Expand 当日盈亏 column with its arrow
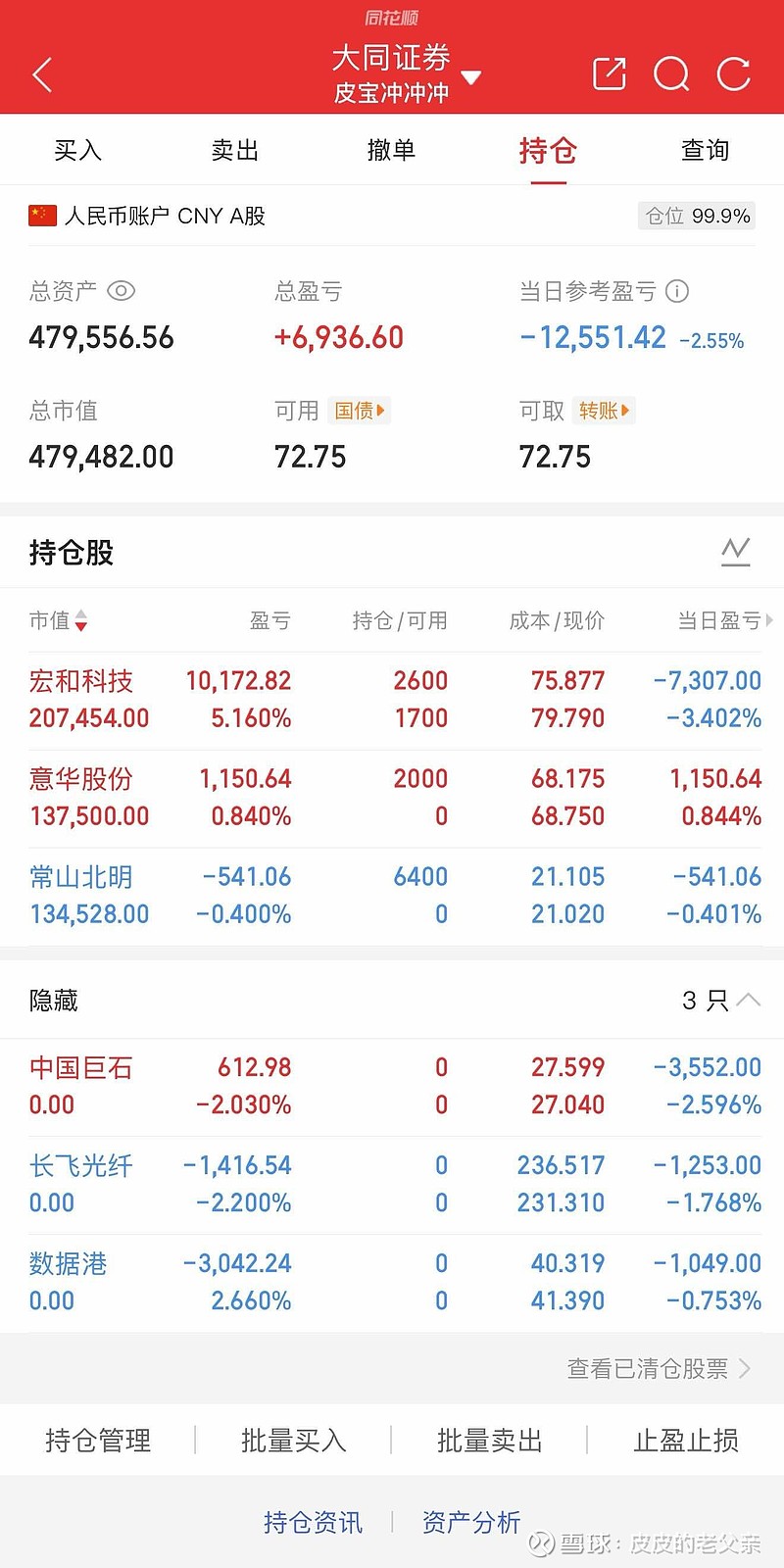This screenshot has width=784, height=1568. click(771, 620)
